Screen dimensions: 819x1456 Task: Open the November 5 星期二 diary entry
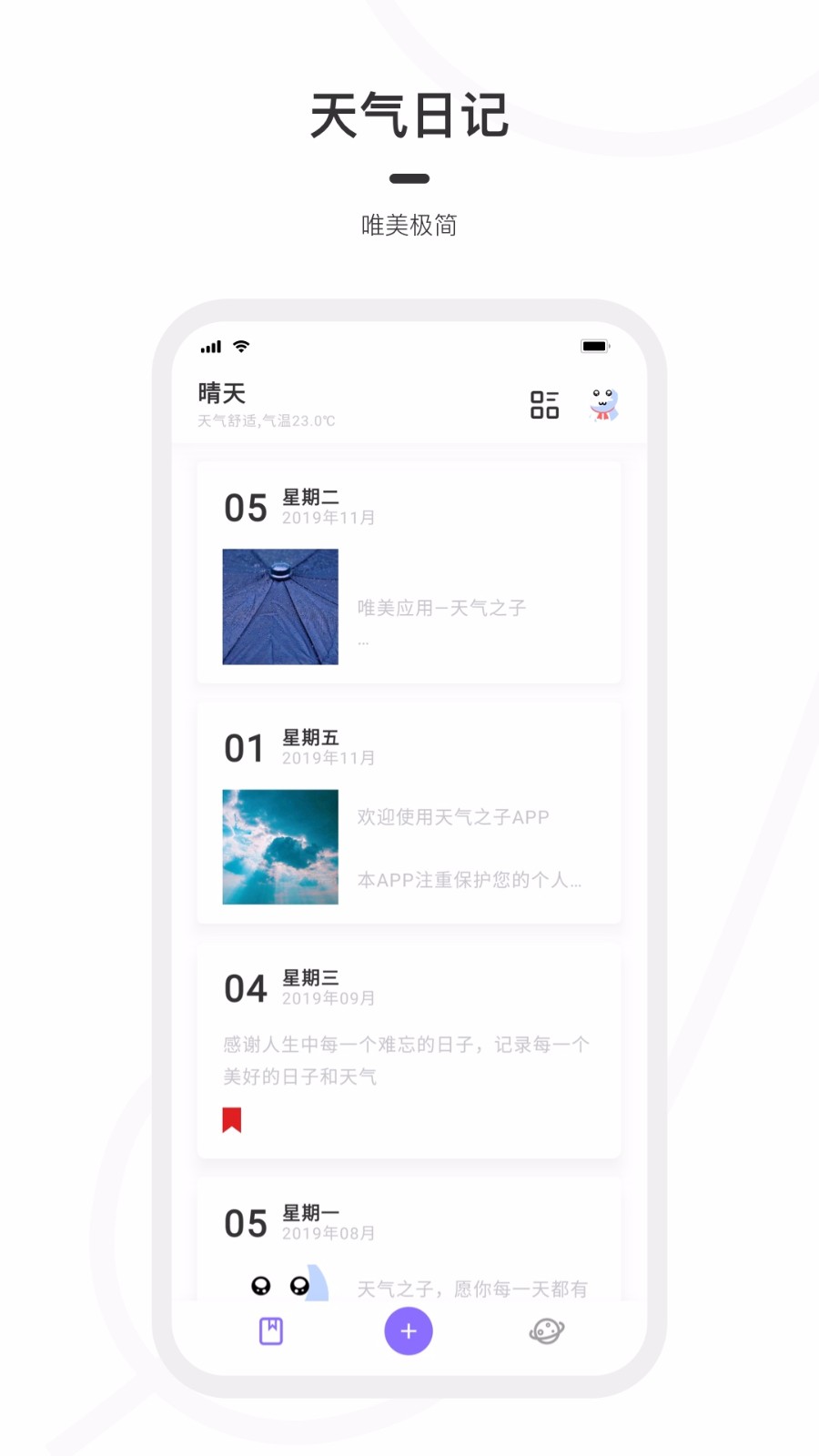[409, 571]
